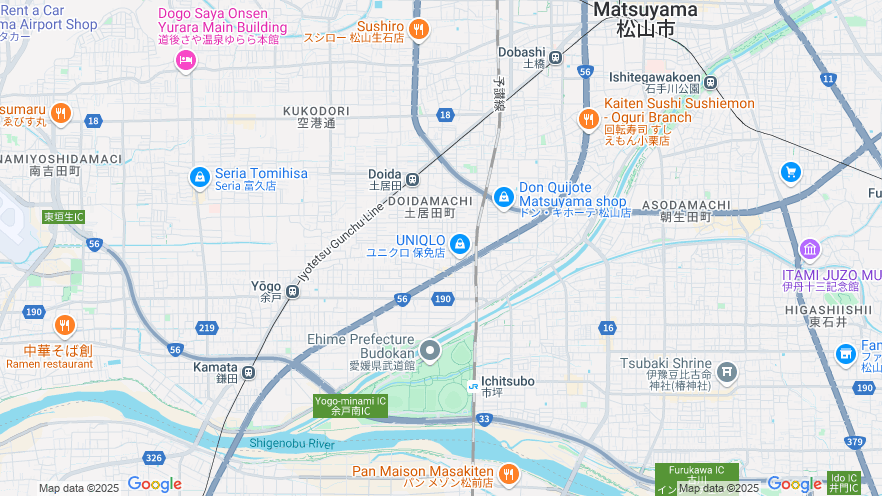882x496 pixels.
Task: Tap Kaiten Sushi Sushiemon Oguri Branch marker
Action: (x=589, y=119)
